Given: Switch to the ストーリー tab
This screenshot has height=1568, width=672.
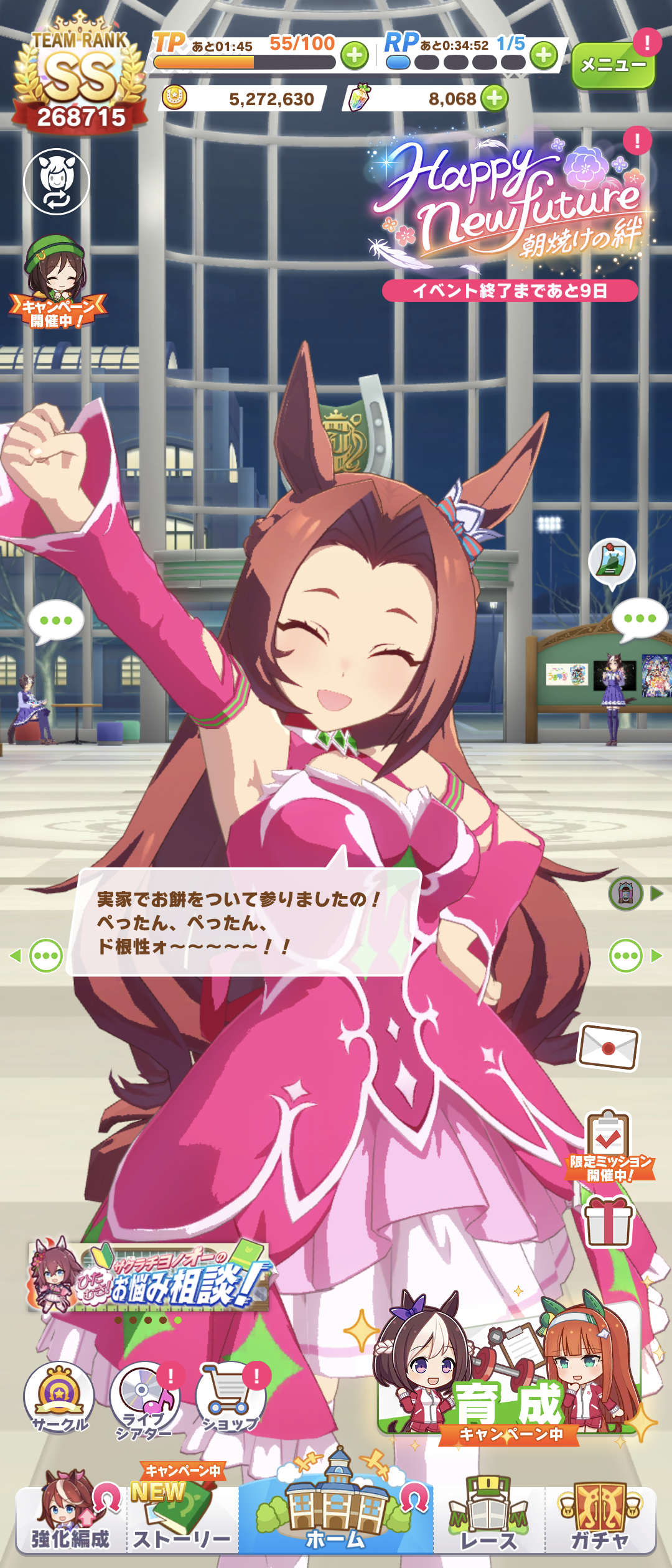Looking at the screenshot, I should coord(182,1518).
